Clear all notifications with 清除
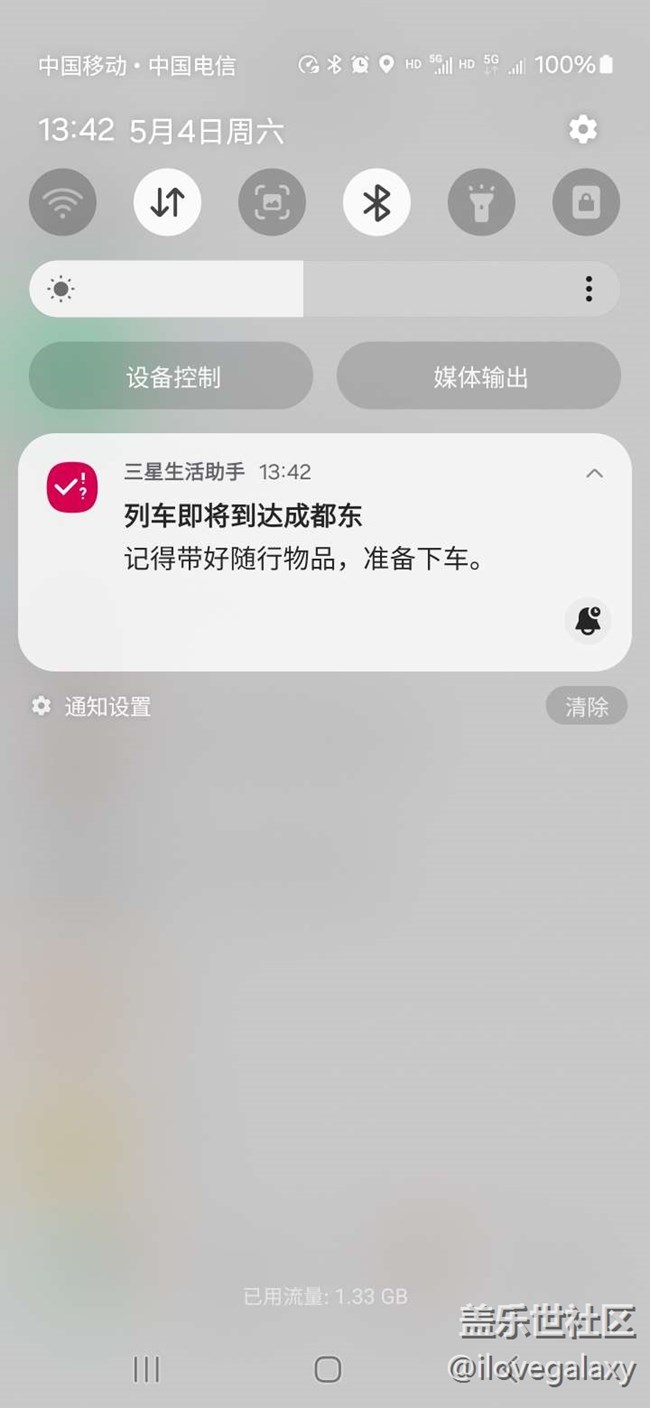The image size is (650, 1408). click(x=586, y=706)
